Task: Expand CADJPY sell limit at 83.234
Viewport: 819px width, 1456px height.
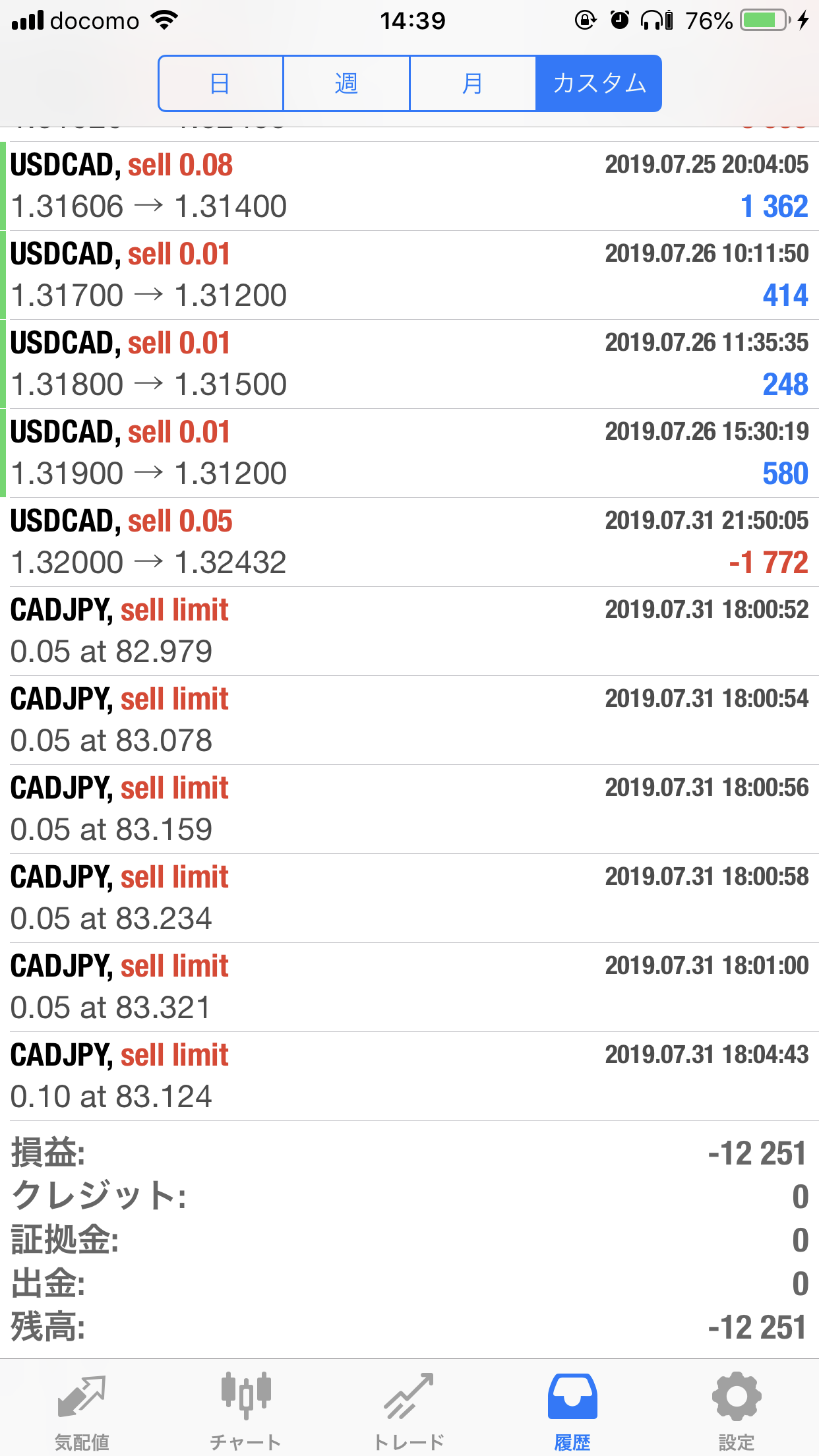Action: [409, 898]
